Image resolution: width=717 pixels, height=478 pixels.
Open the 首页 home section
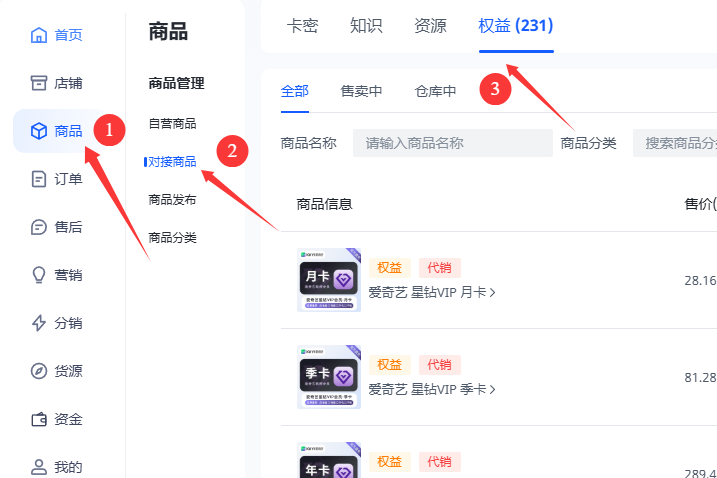57,35
